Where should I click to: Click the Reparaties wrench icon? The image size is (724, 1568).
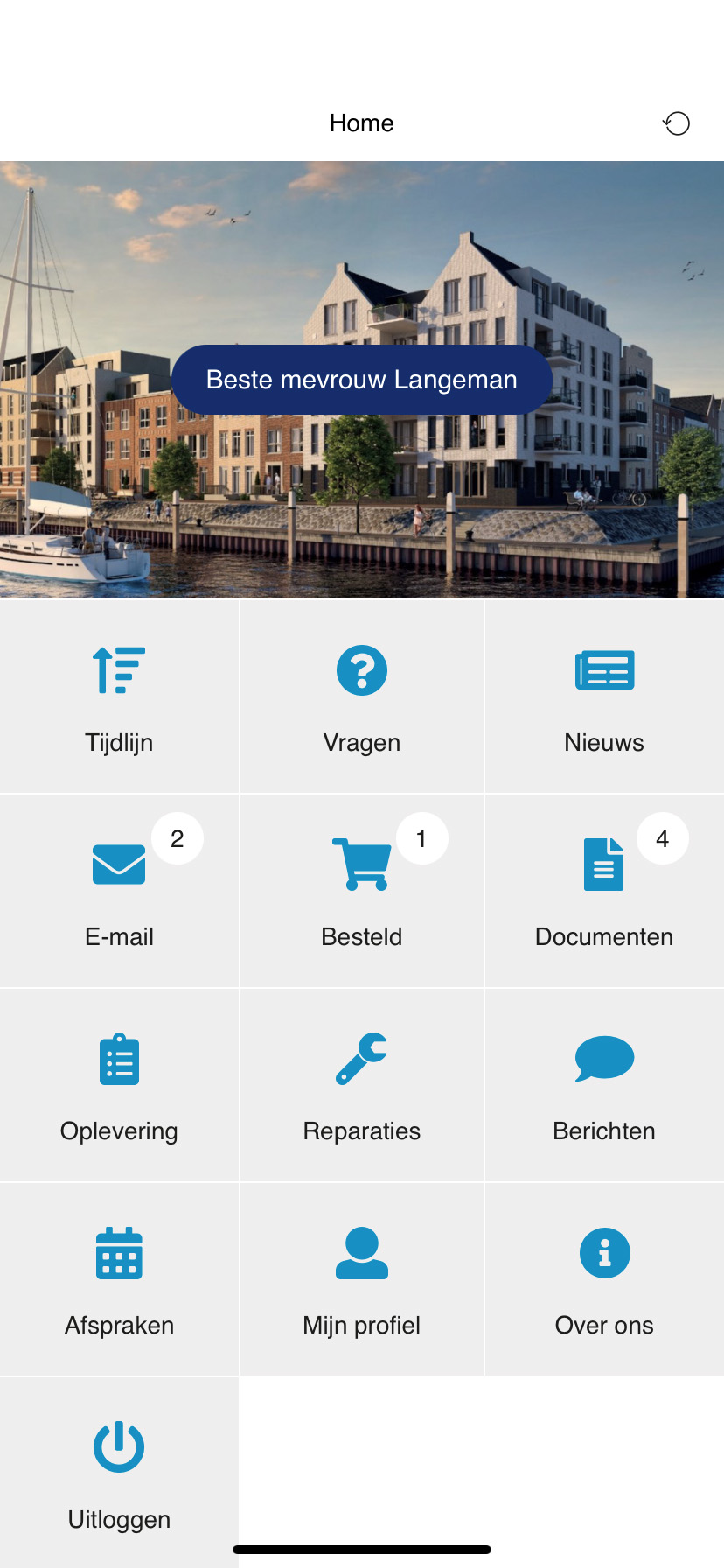361,1059
